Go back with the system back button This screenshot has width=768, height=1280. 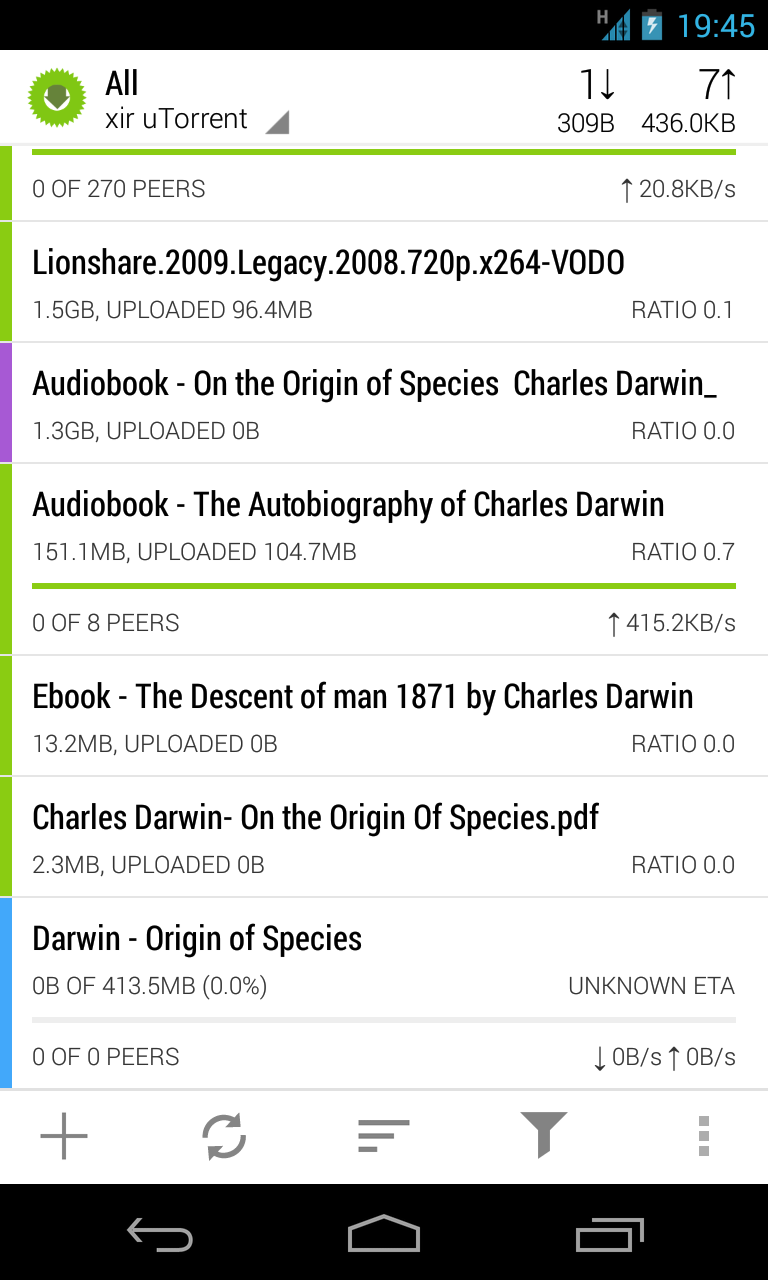point(160,1234)
